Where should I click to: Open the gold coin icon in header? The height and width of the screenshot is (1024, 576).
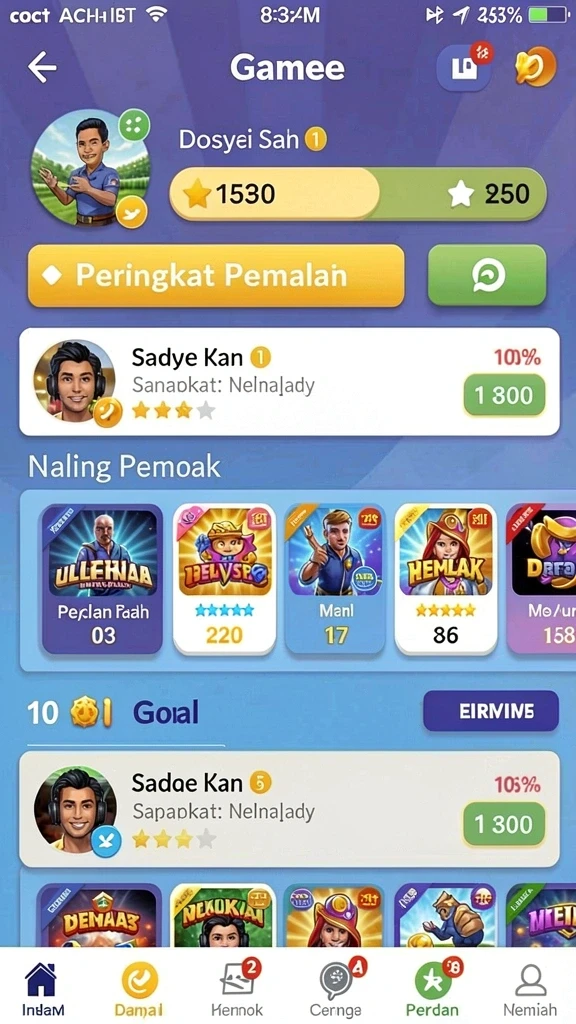coord(535,67)
